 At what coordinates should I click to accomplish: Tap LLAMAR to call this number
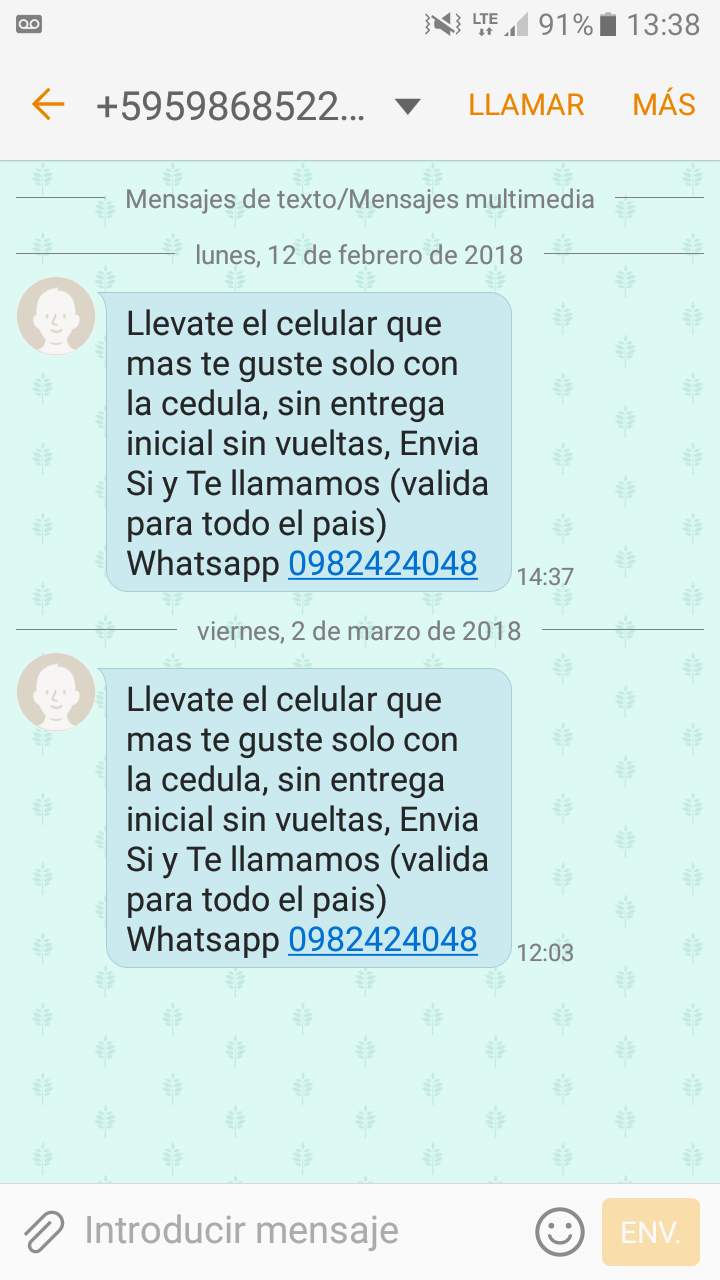[x=526, y=105]
